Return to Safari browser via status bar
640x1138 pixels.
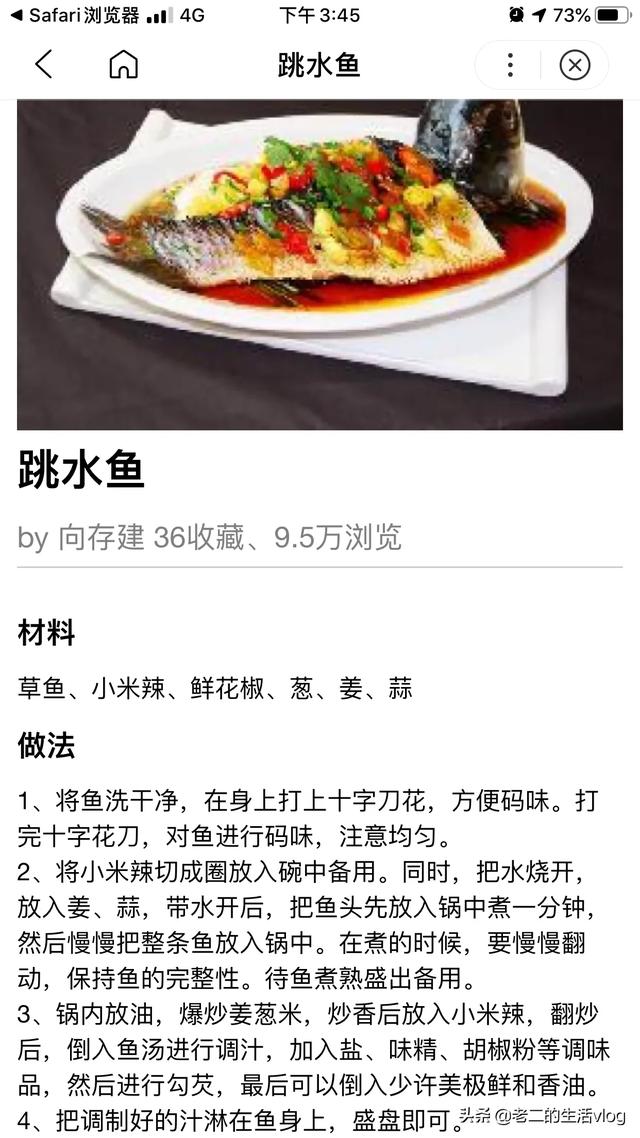pos(75,16)
